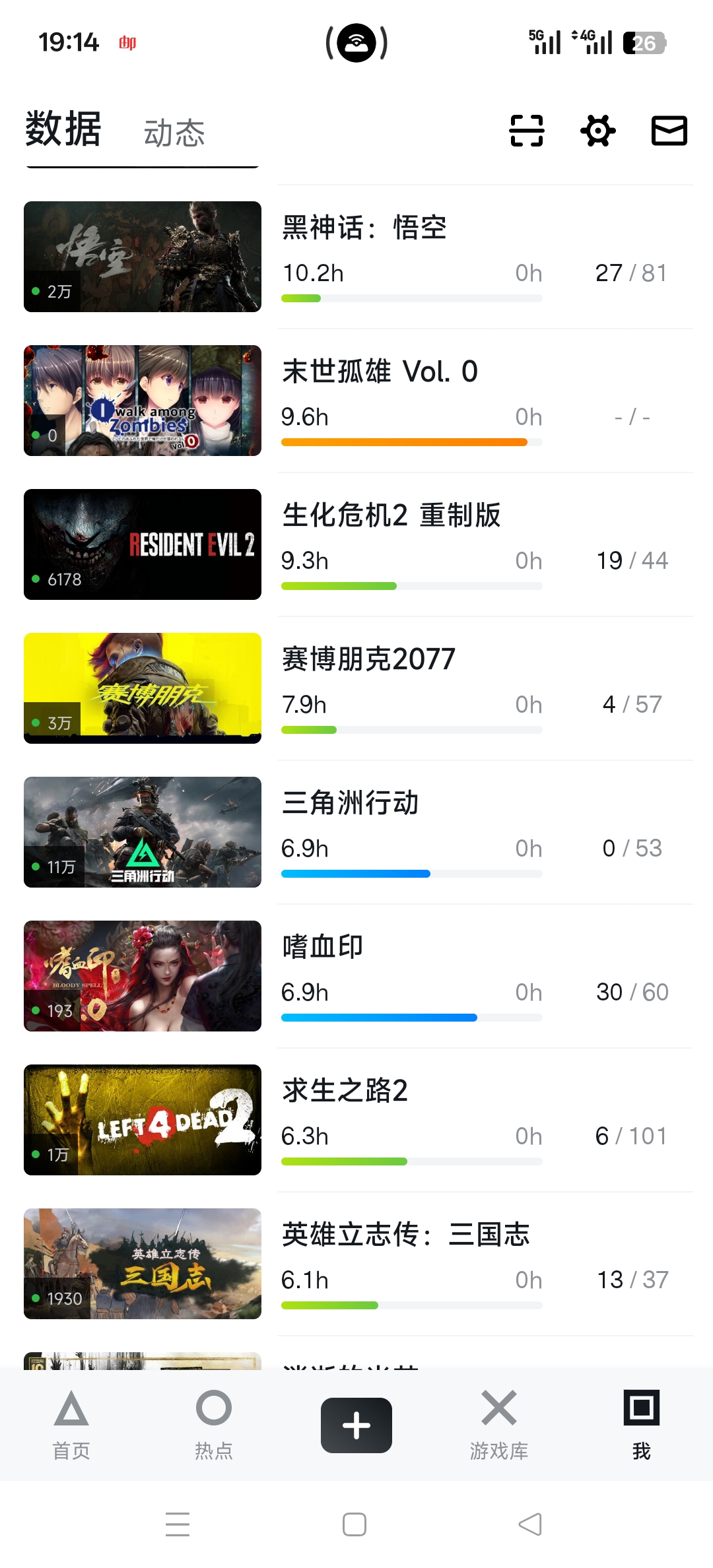Select the 数据 tab
713x1568 pixels.
[63, 129]
